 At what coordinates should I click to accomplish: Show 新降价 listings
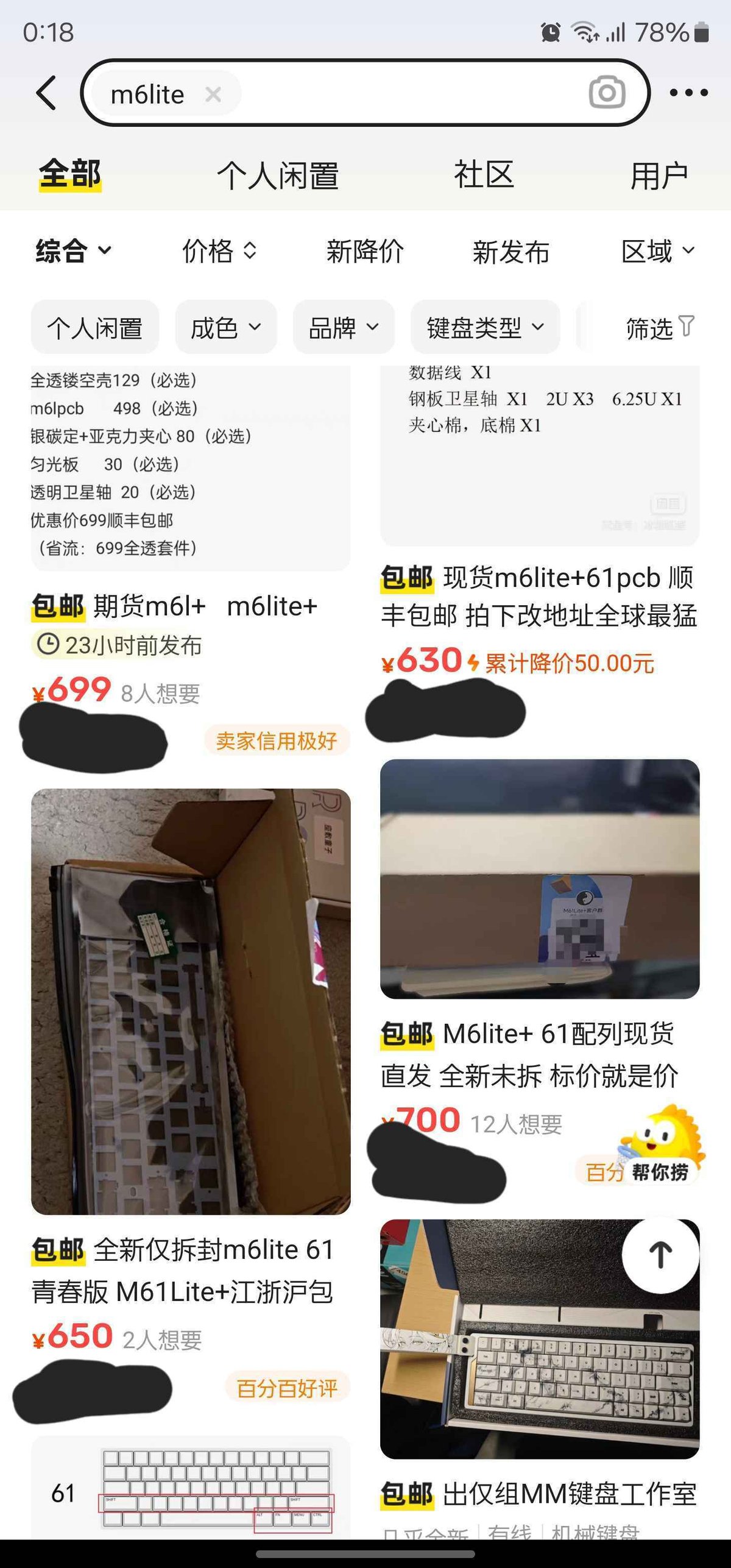point(365,250)
